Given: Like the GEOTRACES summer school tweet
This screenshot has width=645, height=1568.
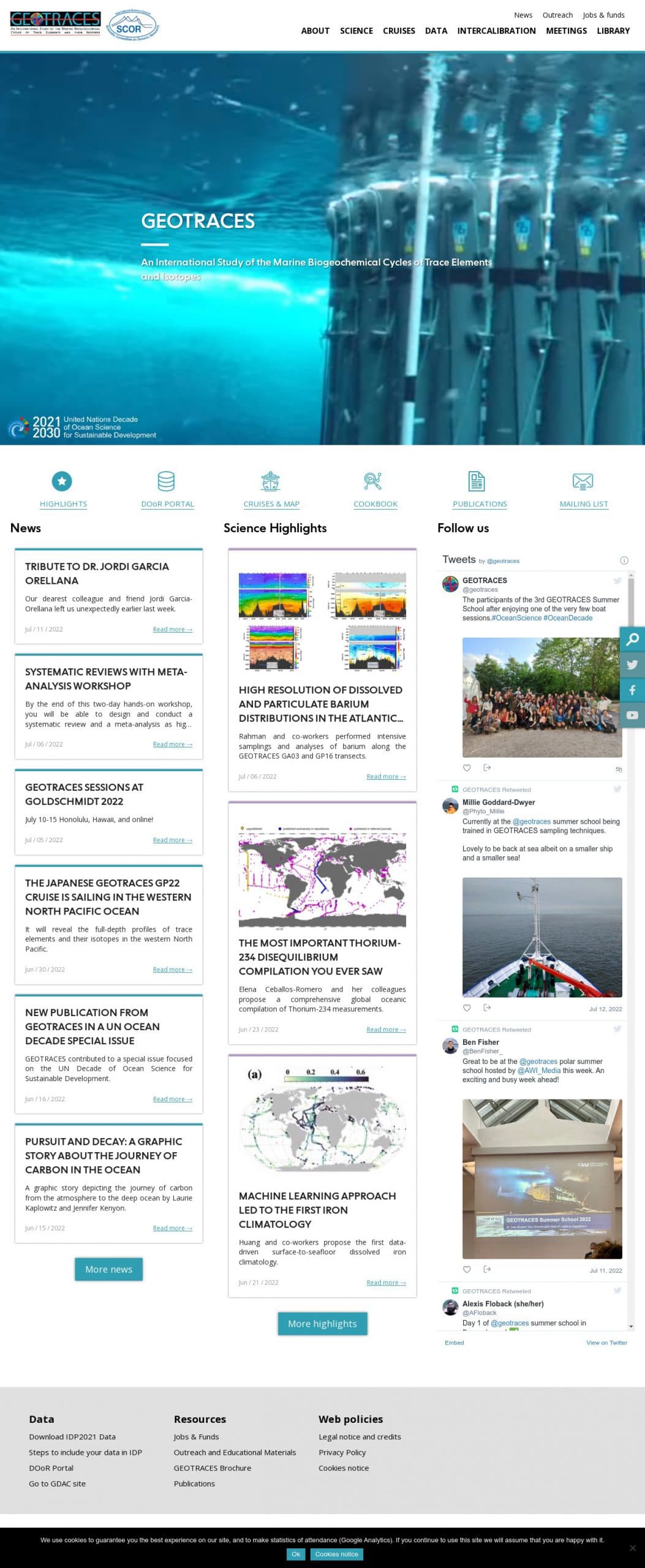Looking at the screenshot, I should (467, 767).
